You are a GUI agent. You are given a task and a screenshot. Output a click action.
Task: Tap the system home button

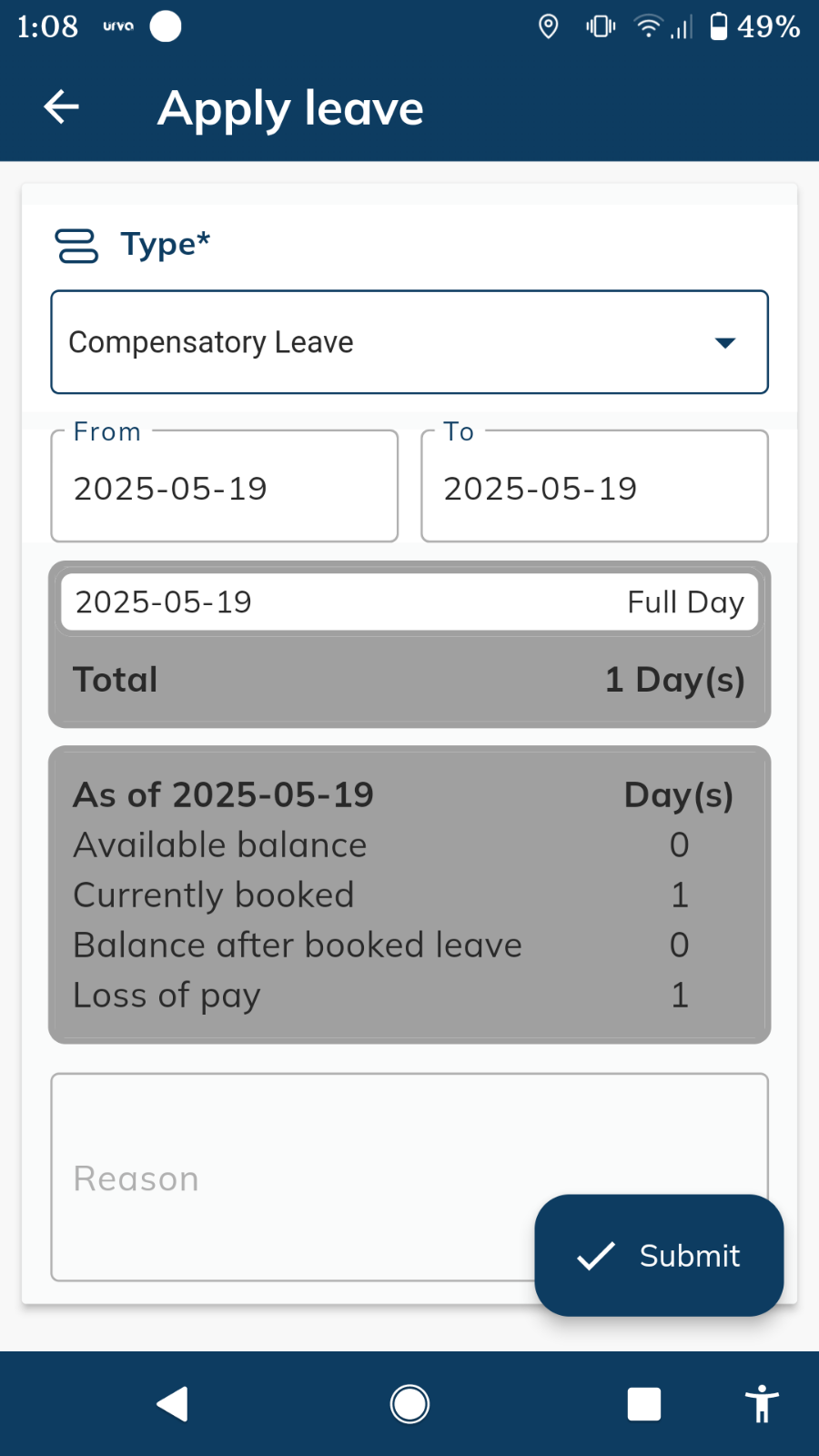[409, 1404]
